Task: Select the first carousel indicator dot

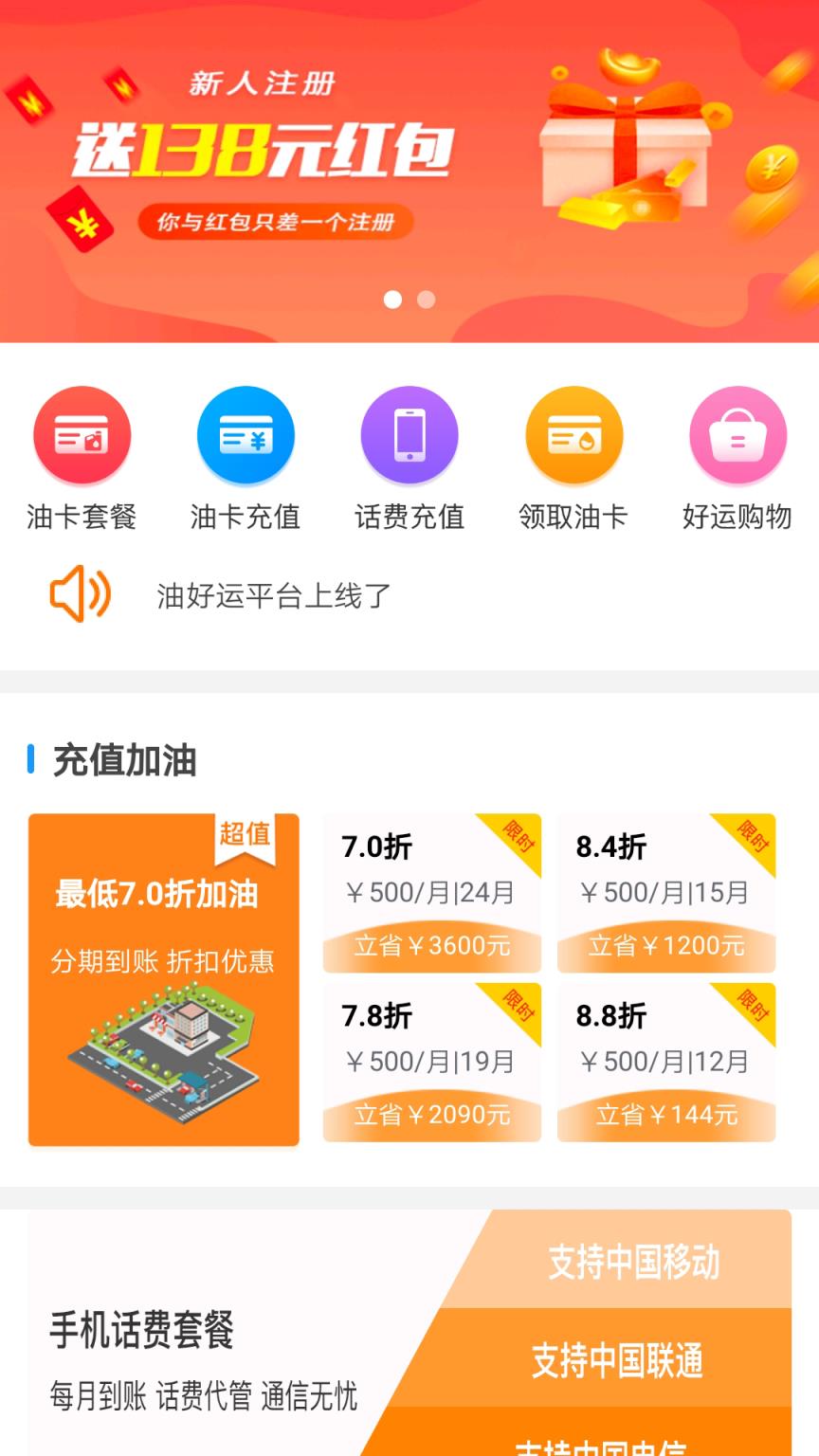Action: coord(394,300)
